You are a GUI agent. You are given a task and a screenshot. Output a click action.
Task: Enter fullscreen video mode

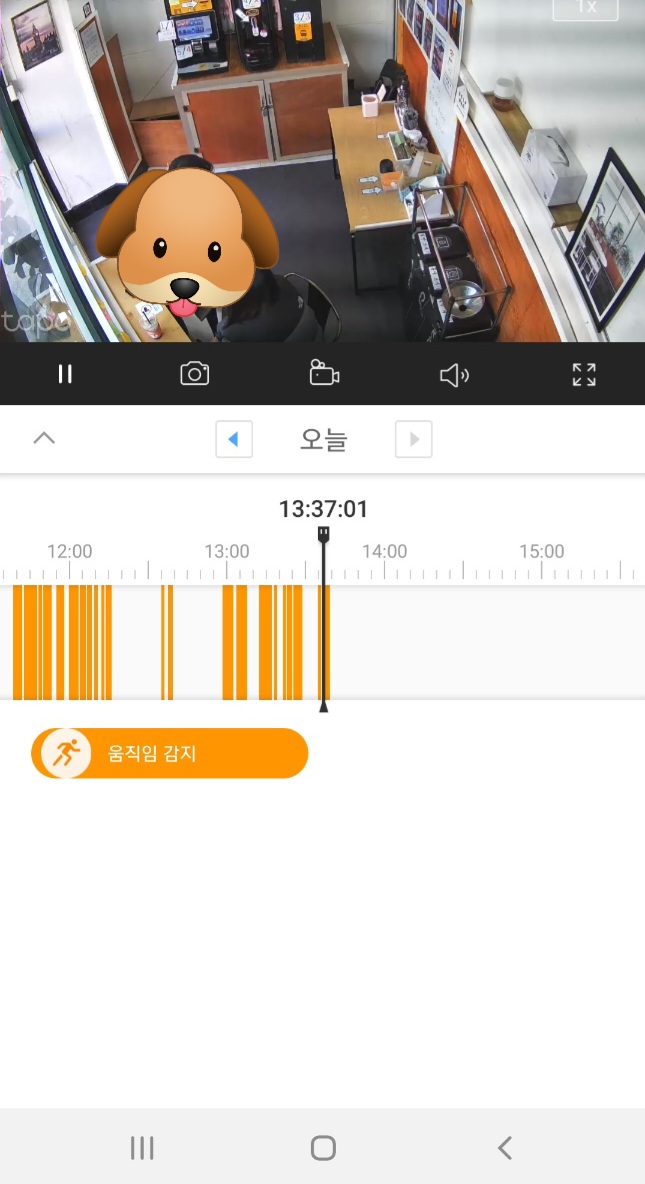[x=584, y=375]
